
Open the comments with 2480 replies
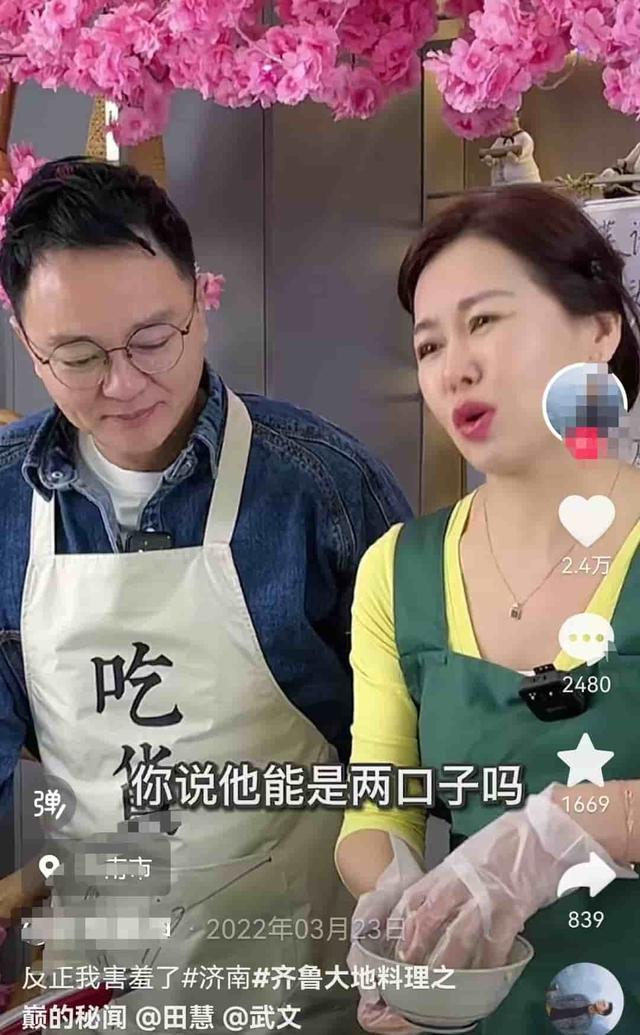(x=586, y=640)
